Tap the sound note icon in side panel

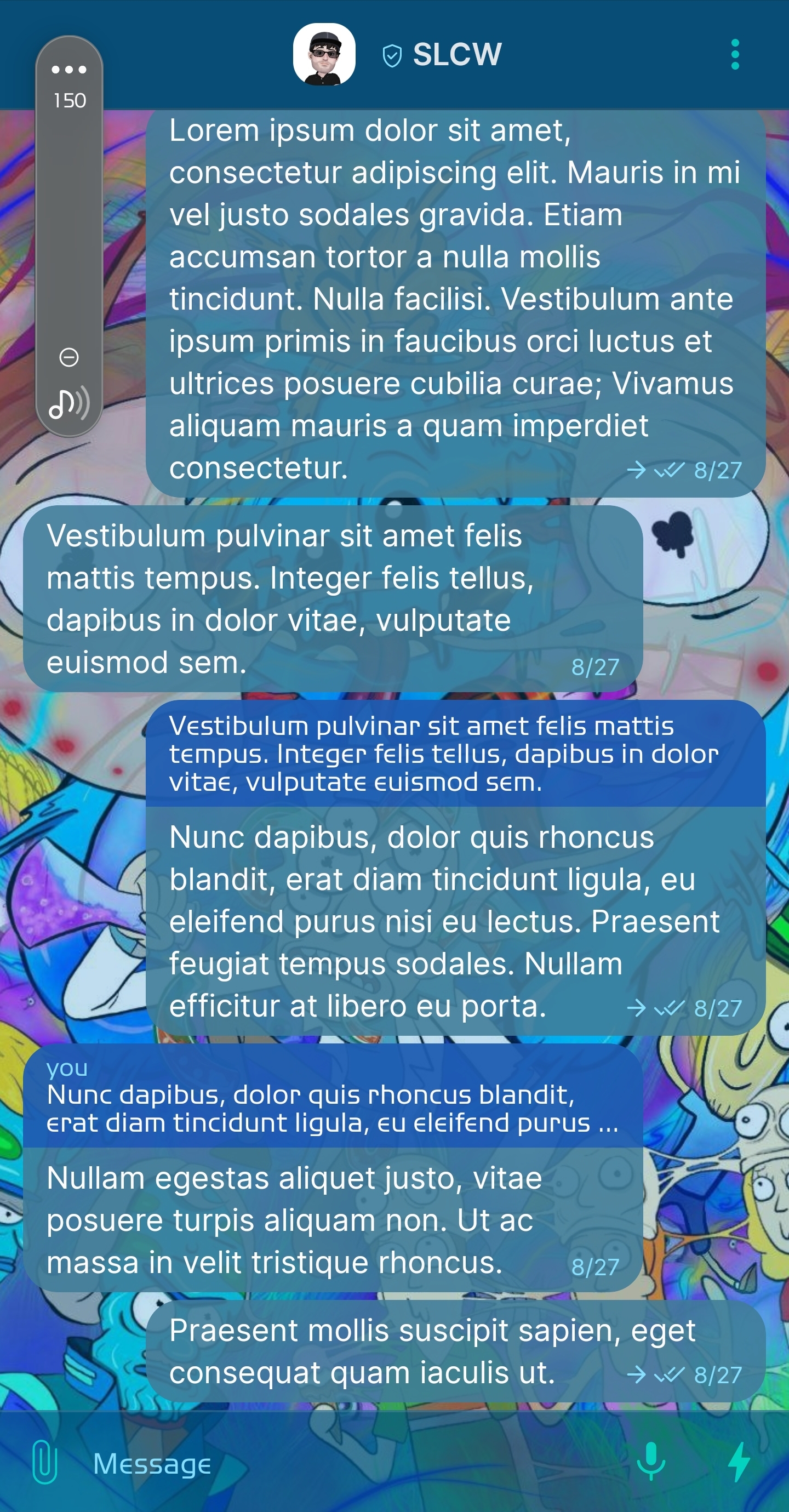point(69,403)
